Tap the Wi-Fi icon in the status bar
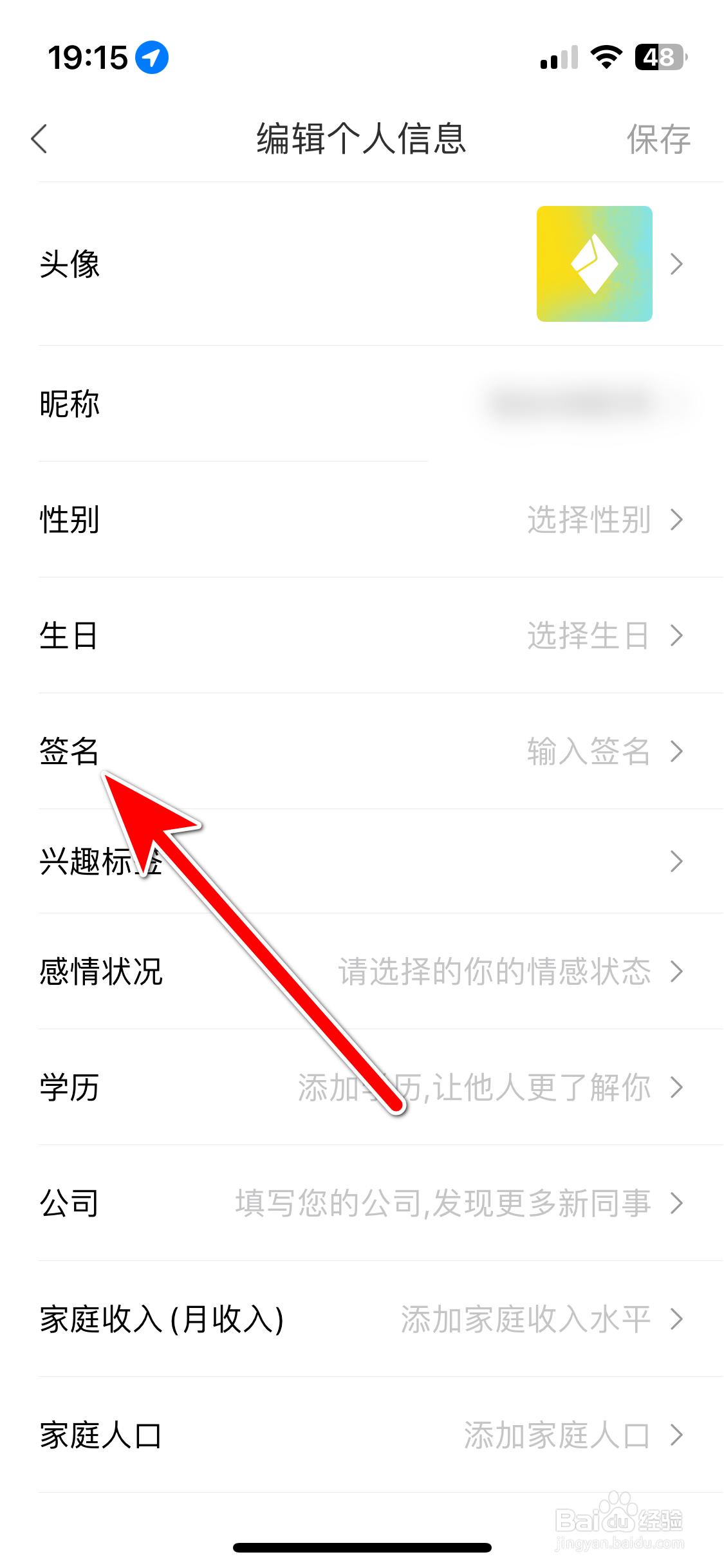The image size is (724, 1568). (606, 58)
